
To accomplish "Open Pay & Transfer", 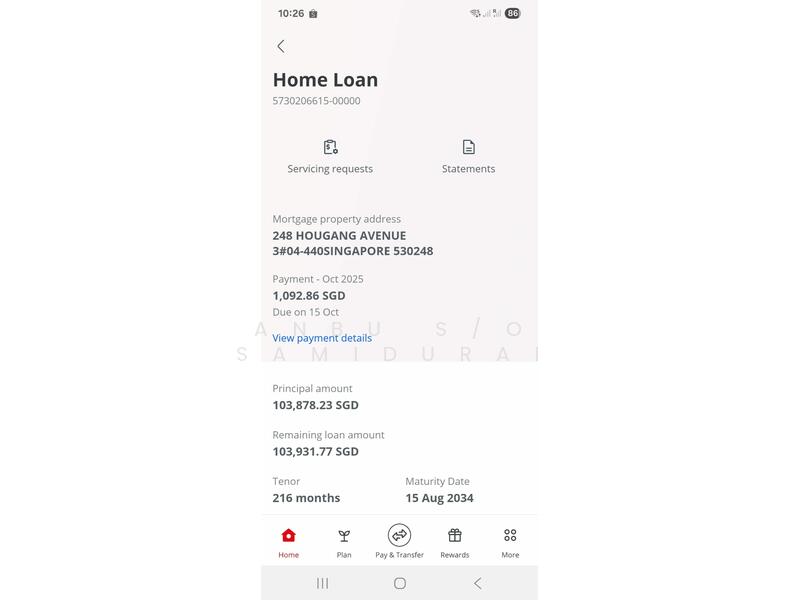I will pyautogui.click(x=399, y=540).
